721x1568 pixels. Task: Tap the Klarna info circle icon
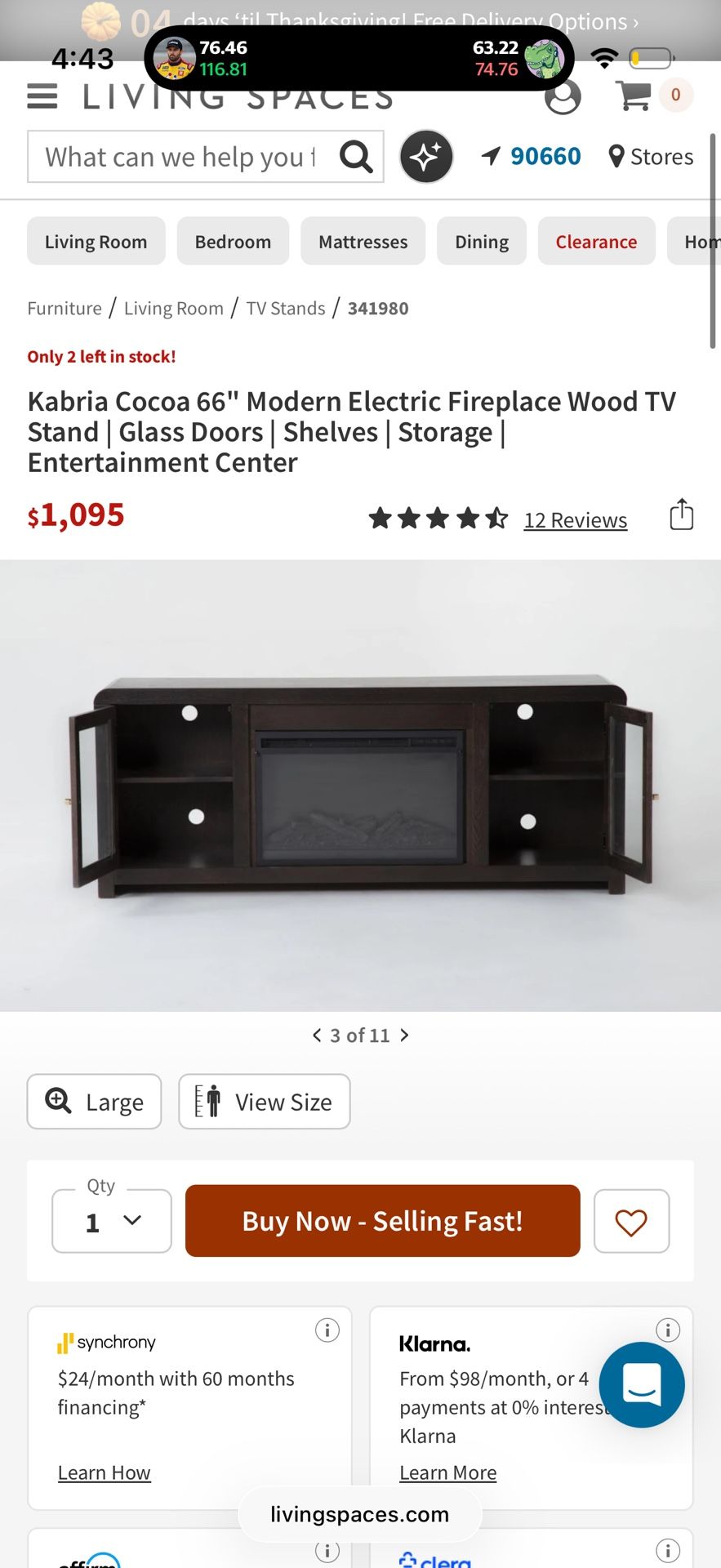tap(668, 1330)
